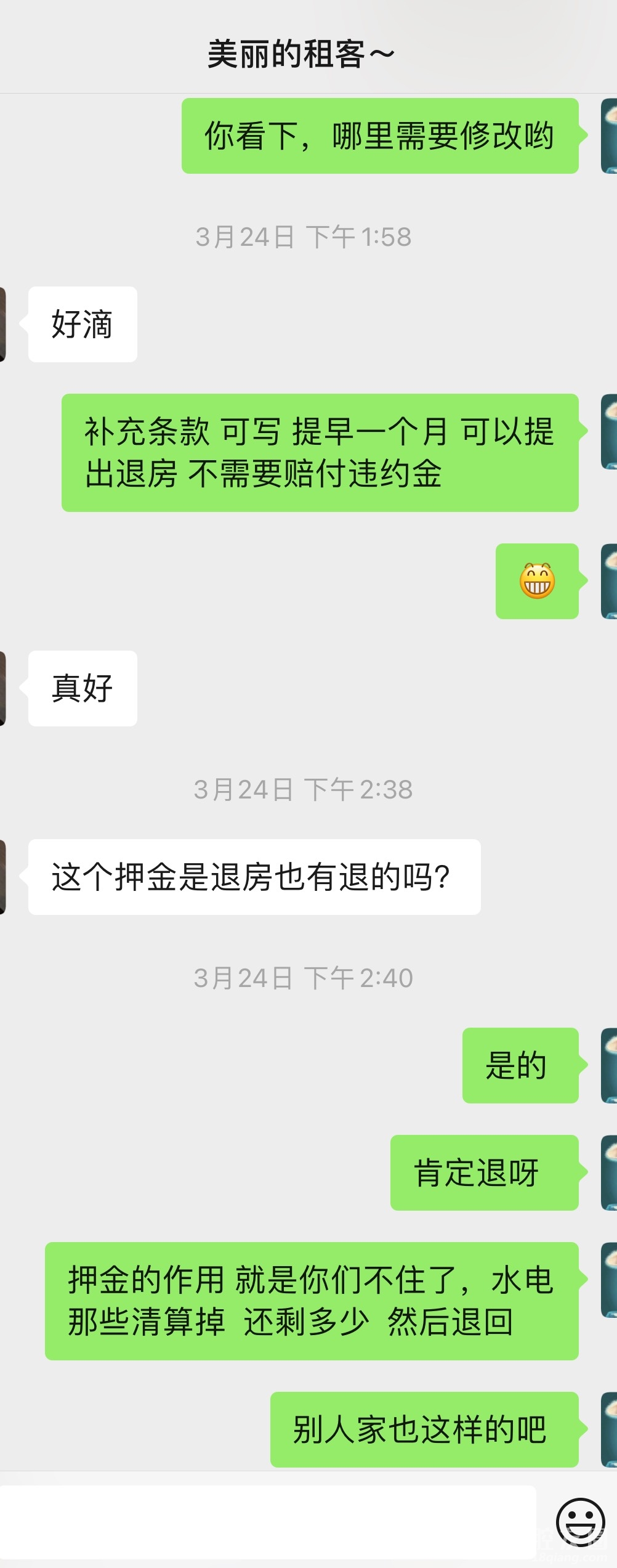The height and width of the screenshot is (1568, 617).
Task: Tap the message input field
Action: coord(268,1522)
